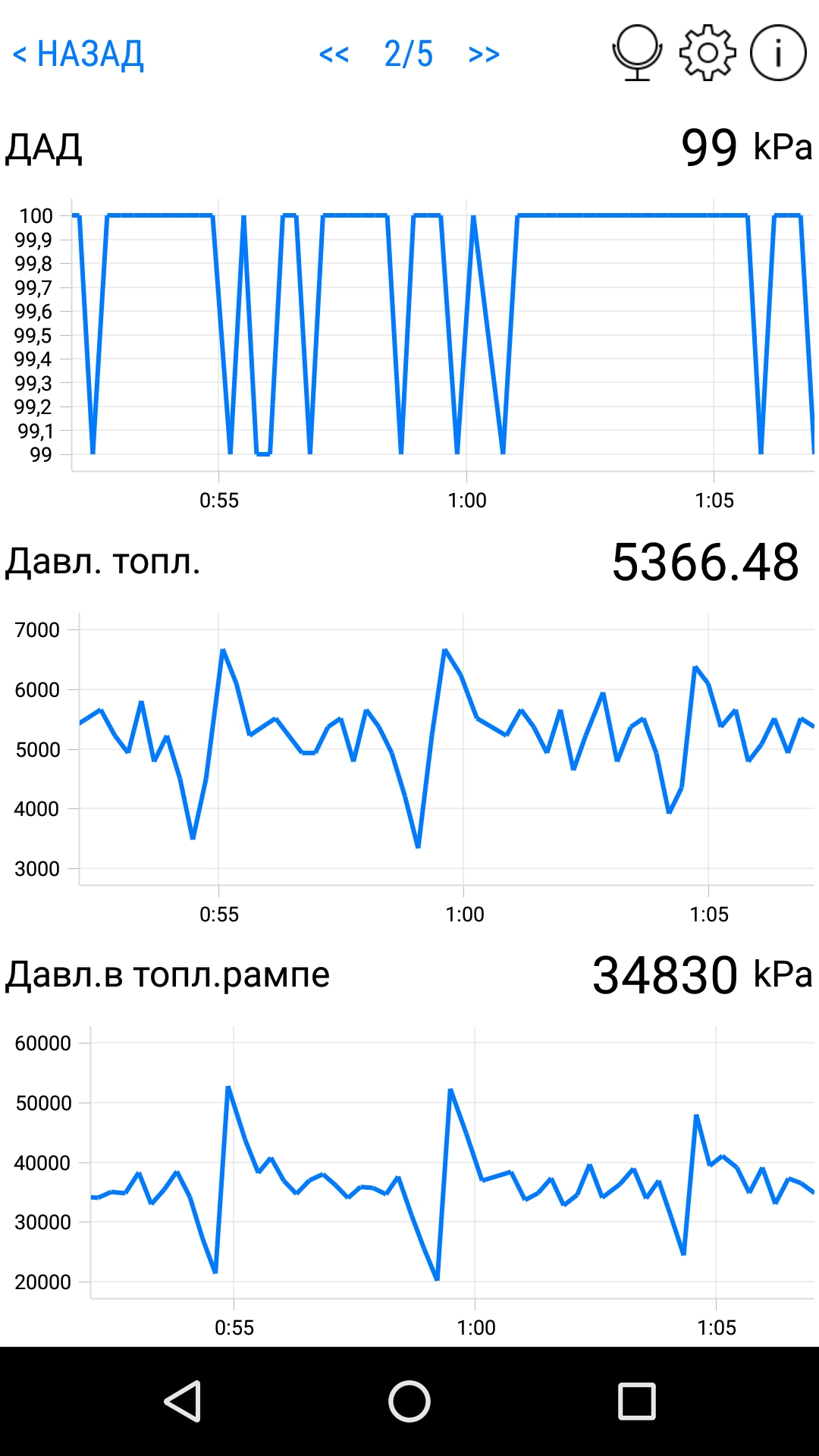Tap the system home button

(x=409, y=1401)
